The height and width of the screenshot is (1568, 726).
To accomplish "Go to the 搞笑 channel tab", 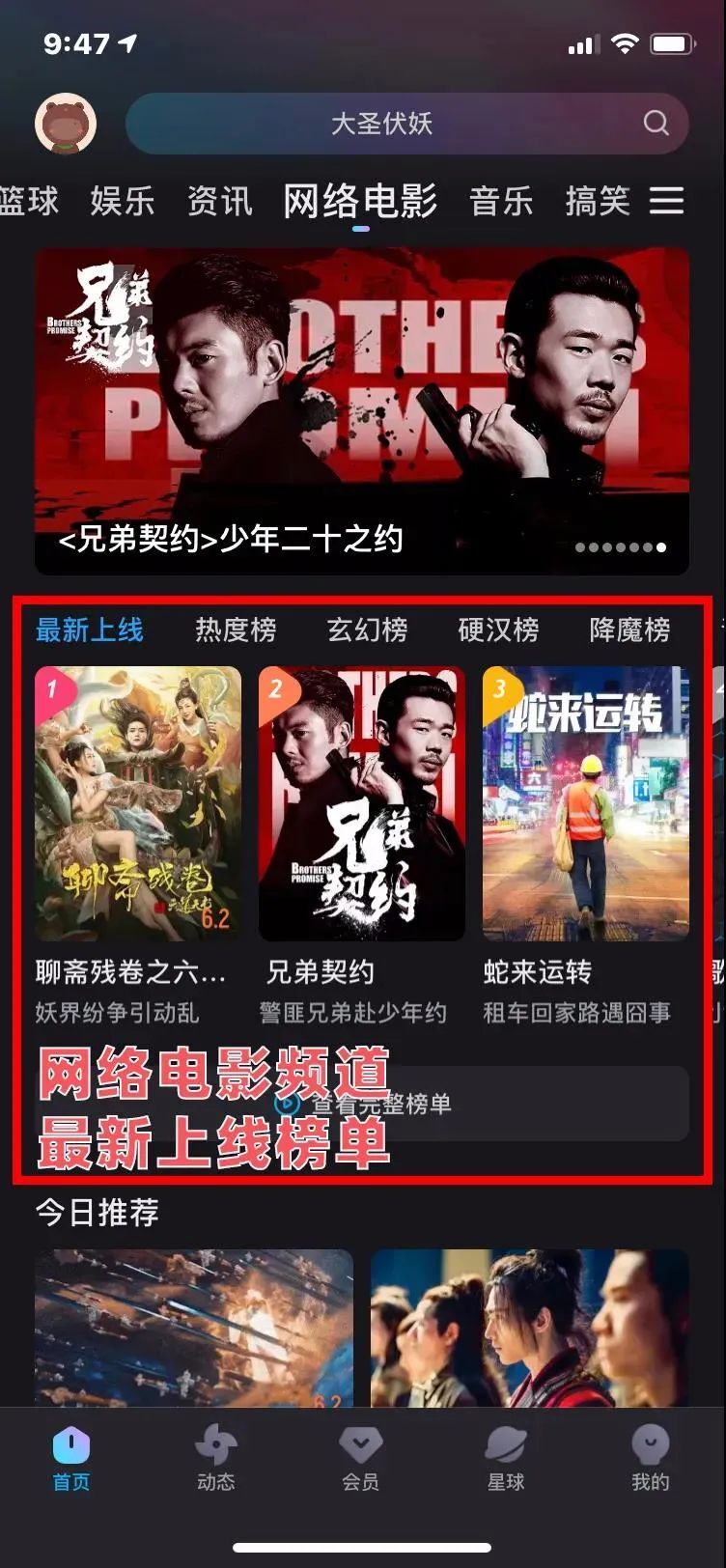I will (597, 201).
